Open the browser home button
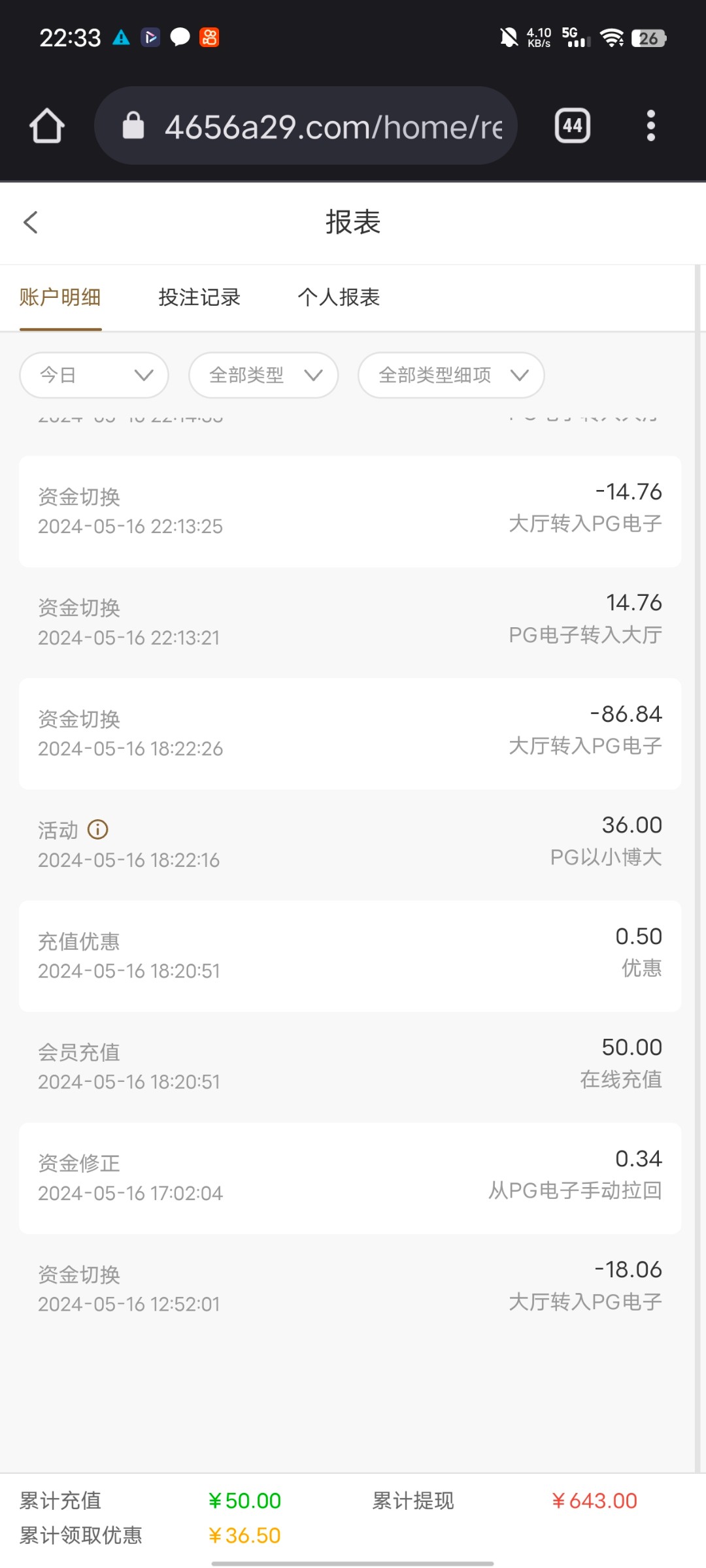This screenshot has width=706, height=1568. point(47,125)
